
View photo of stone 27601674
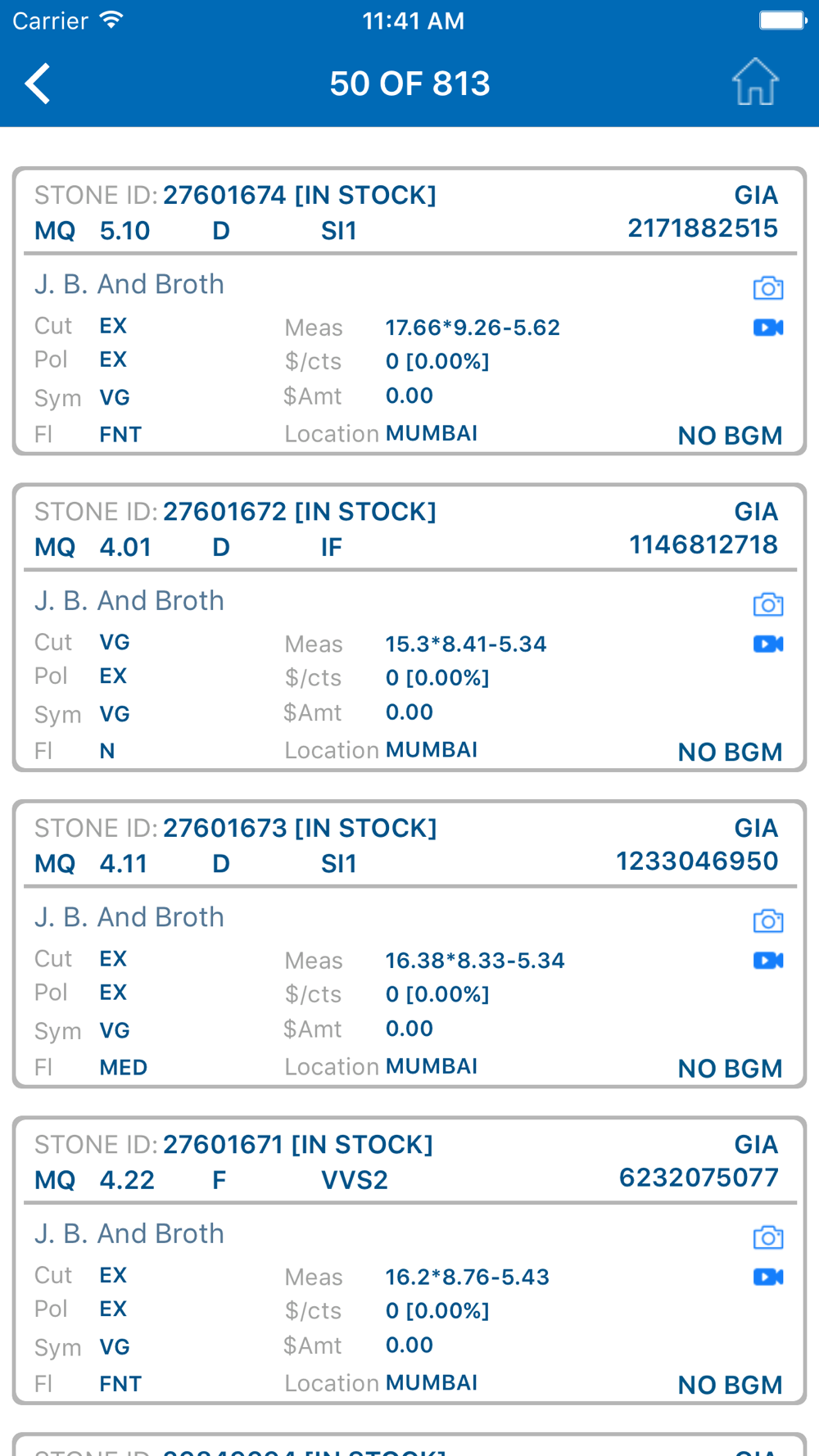point(768,287)
